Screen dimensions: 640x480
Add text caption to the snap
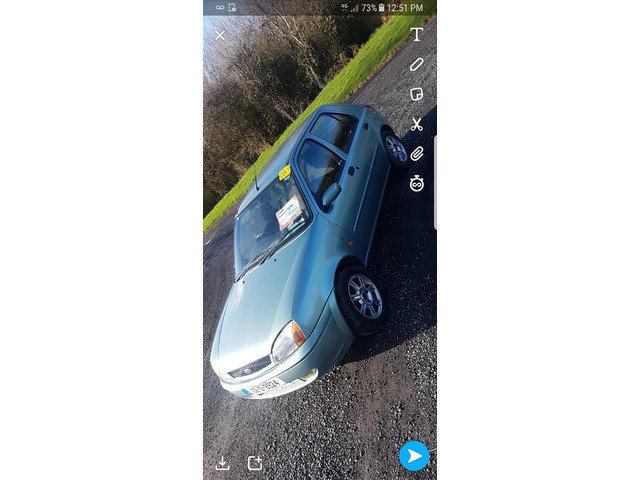tap(417, 35)
